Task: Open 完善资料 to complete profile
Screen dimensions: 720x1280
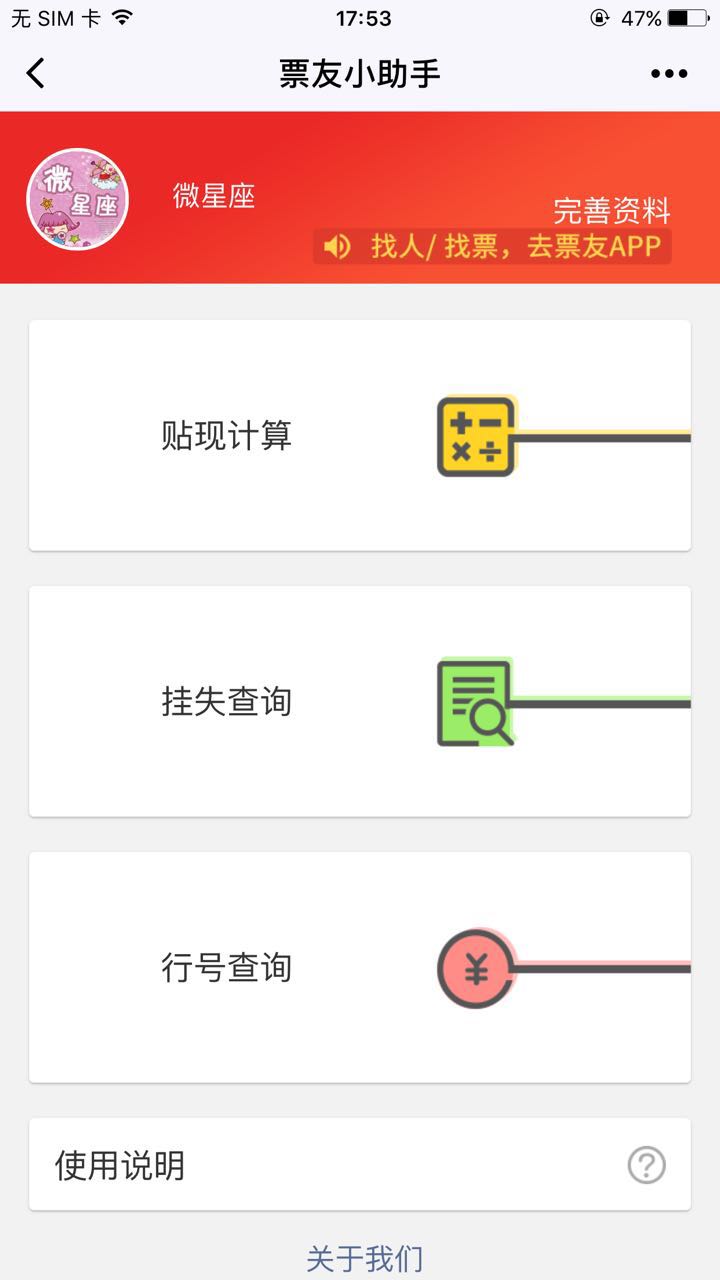Action: tap(611, 211)
